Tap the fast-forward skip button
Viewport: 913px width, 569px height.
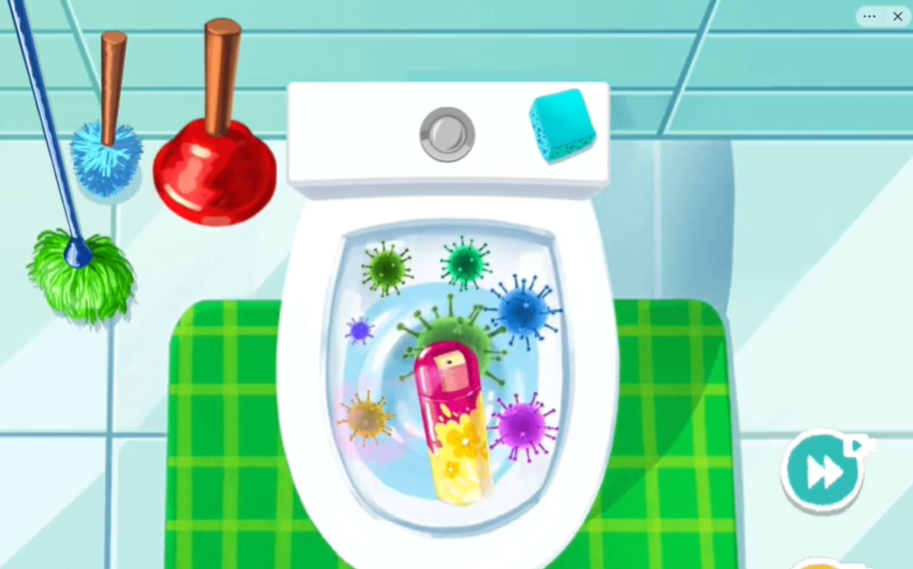tap(823, 471)
